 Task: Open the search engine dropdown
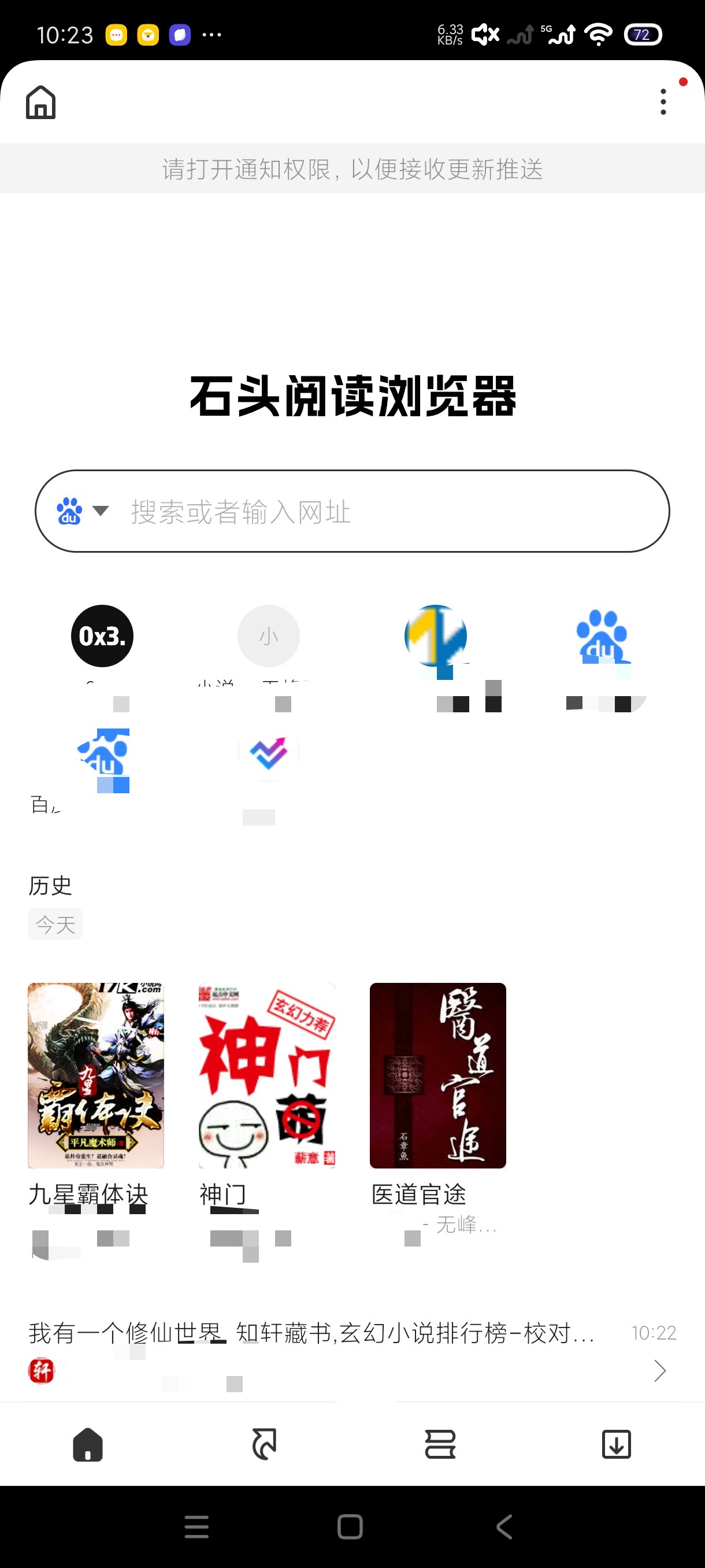point(83,511)
